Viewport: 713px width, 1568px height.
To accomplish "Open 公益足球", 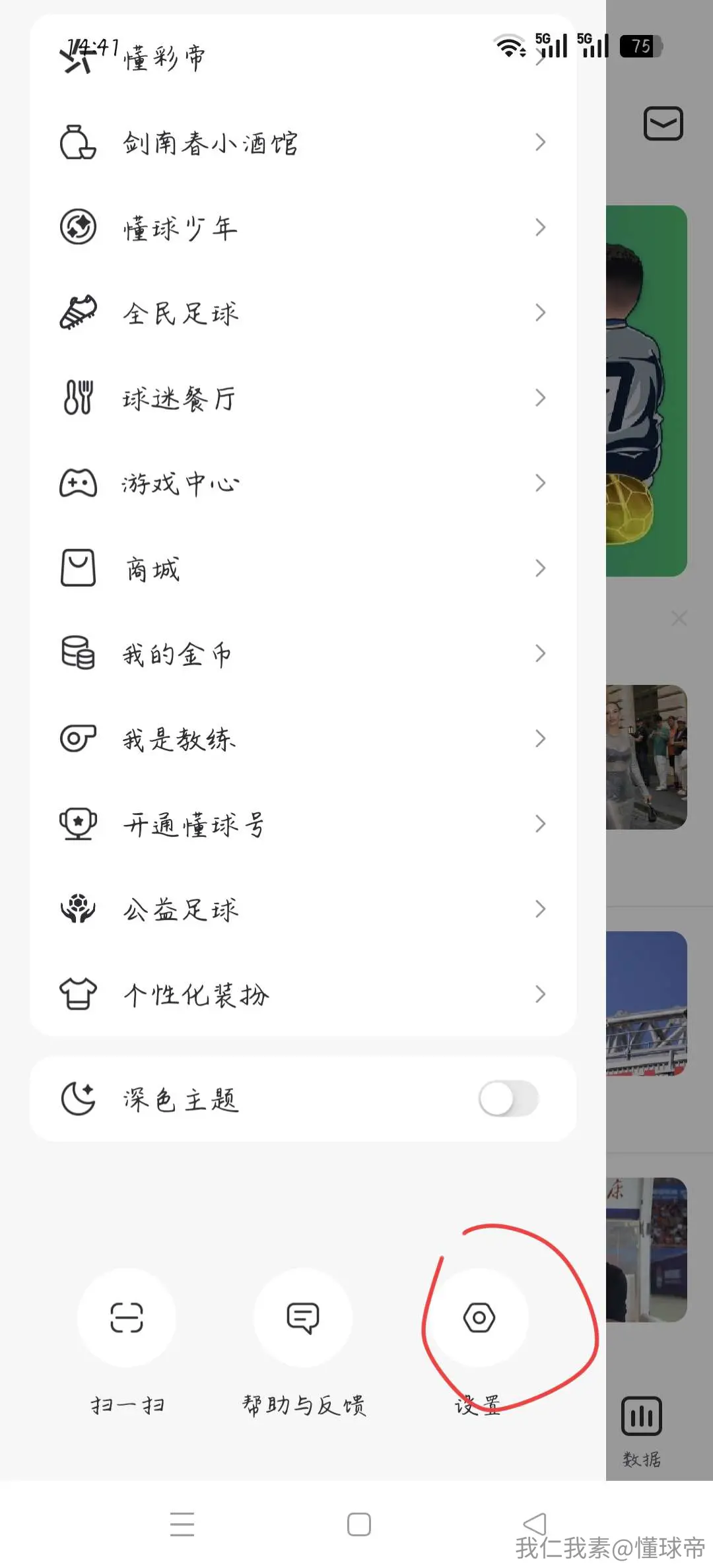I will (303, 909).
